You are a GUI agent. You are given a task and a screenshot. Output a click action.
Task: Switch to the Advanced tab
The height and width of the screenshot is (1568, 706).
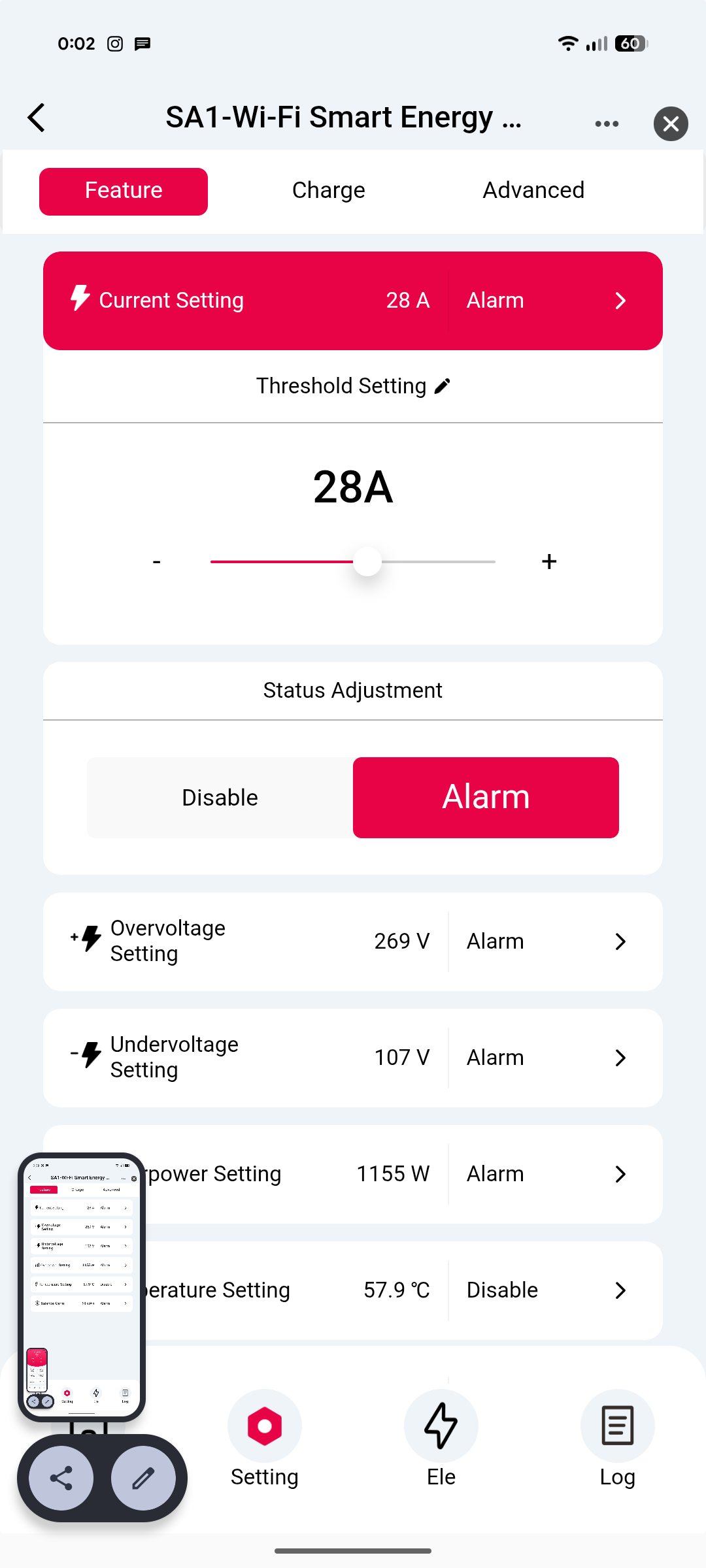click(x=533, y=191)
